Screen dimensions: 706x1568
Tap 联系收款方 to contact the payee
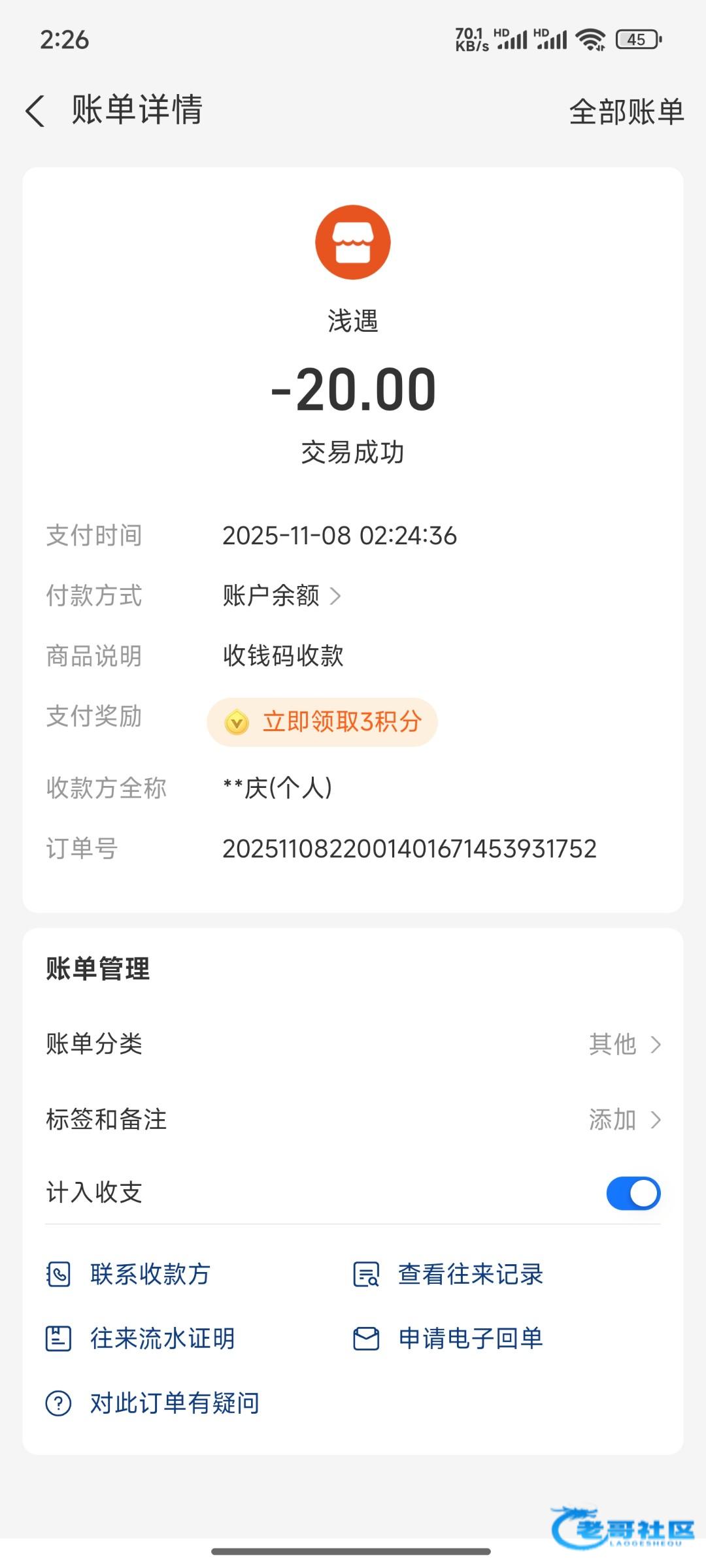[129, 1274]
